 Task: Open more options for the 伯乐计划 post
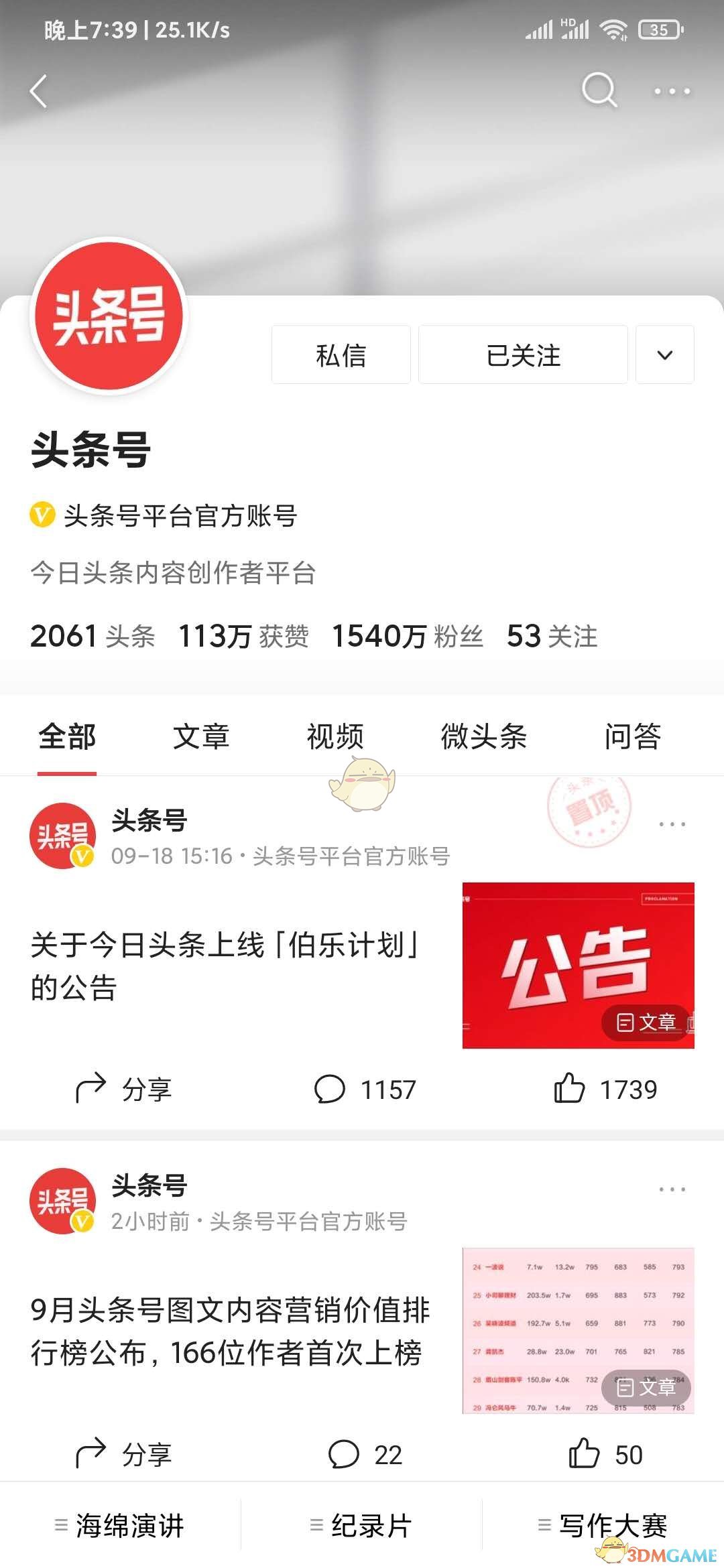672,824
